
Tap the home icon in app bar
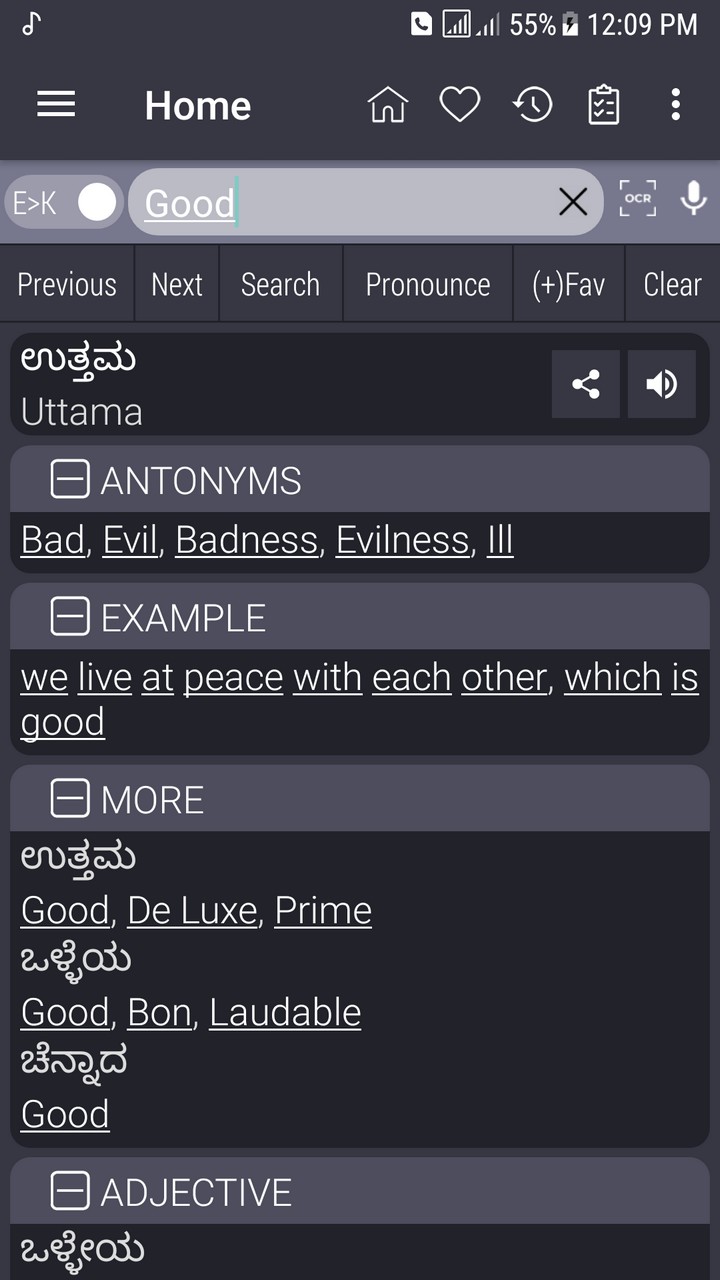(388, 104)
